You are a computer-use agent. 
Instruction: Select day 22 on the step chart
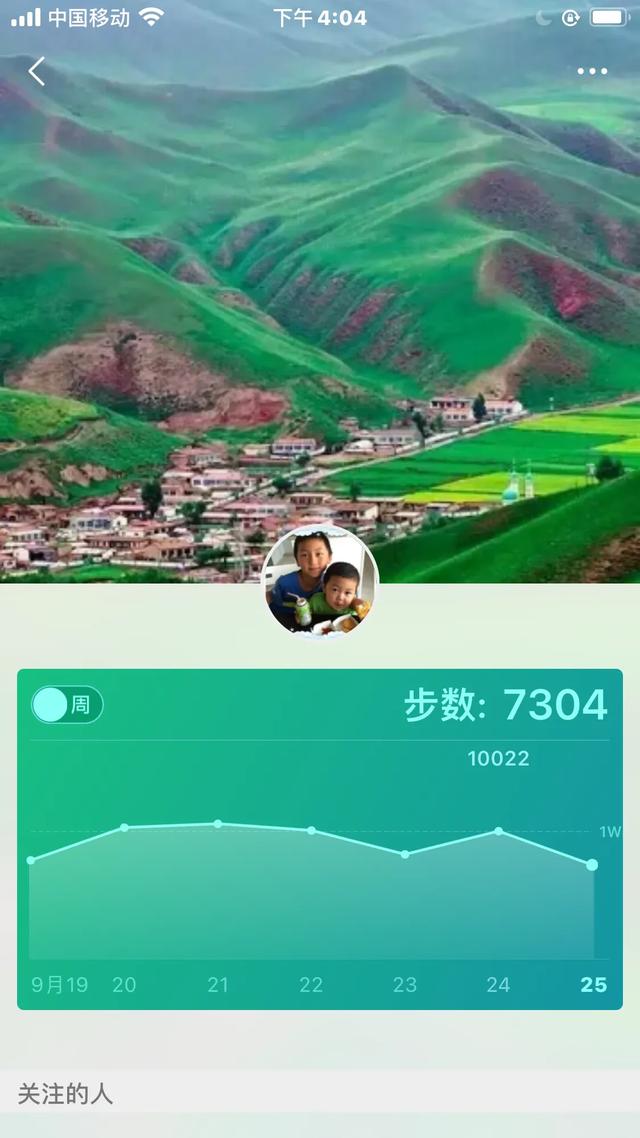pyautogui.click(x=311, y=830)
